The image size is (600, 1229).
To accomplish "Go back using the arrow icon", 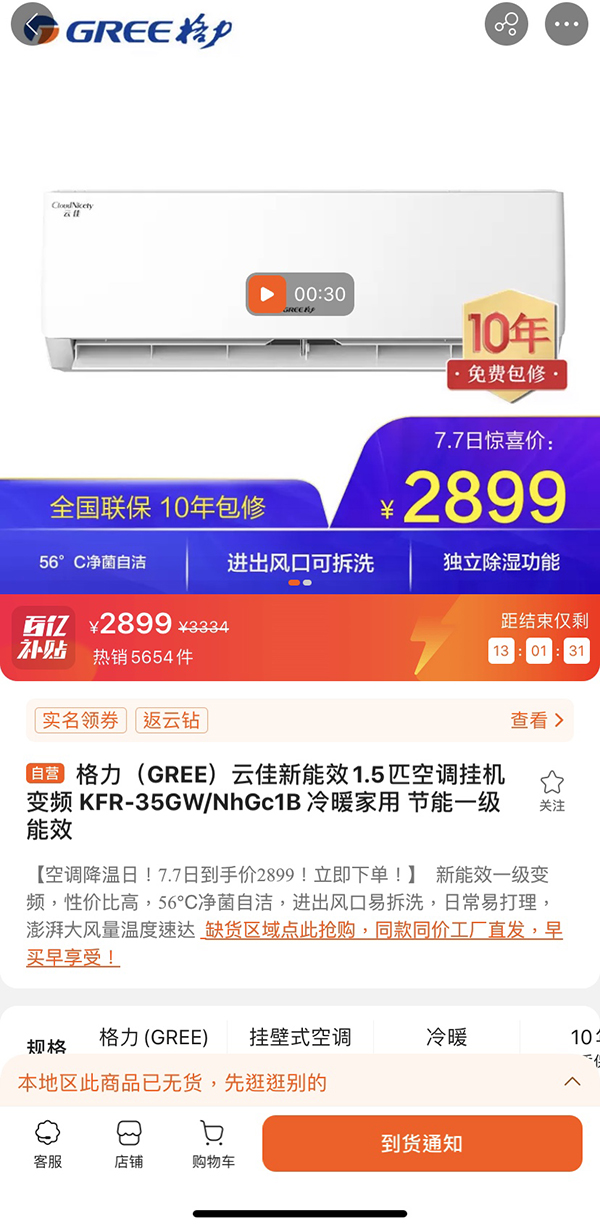I will [33, 25].
